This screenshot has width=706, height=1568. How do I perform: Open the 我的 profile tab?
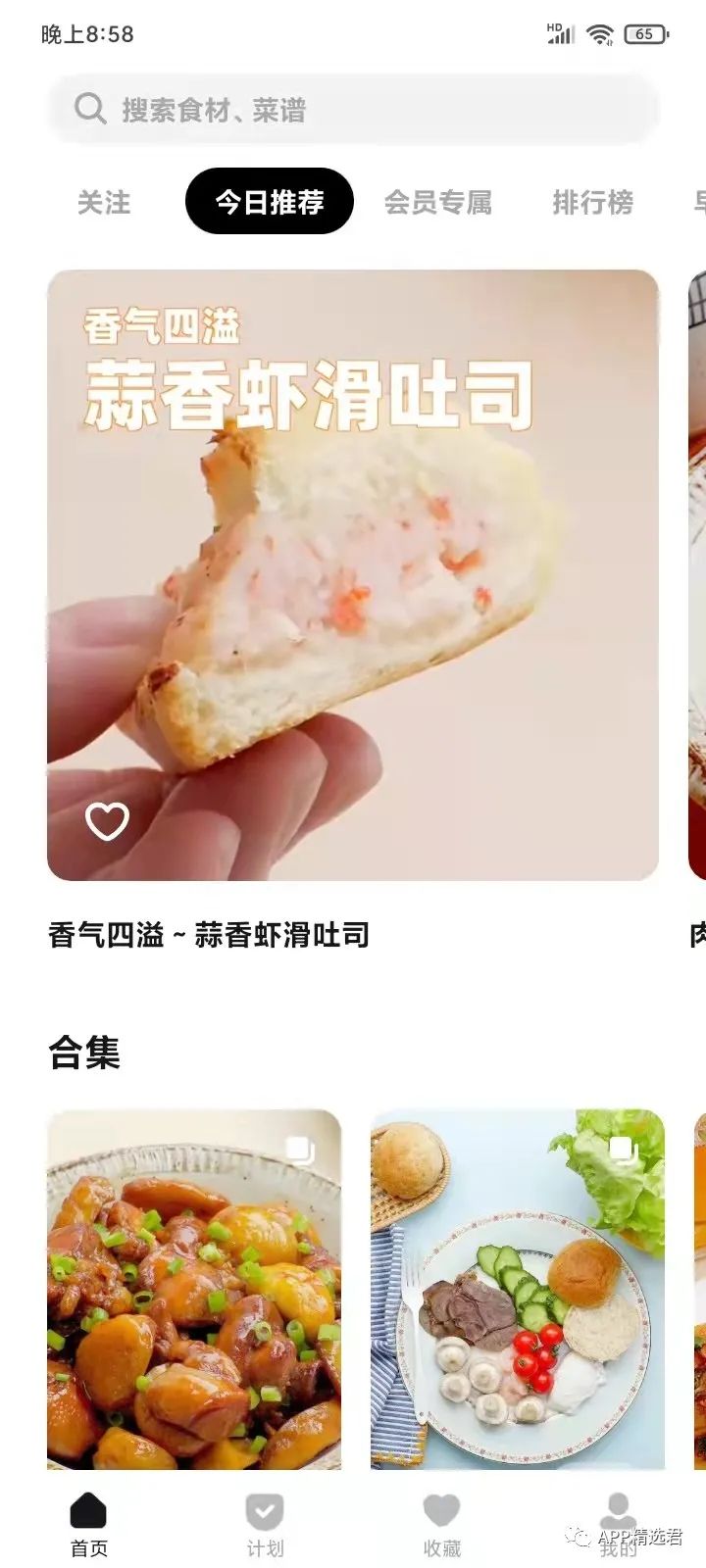point(618,1525)
